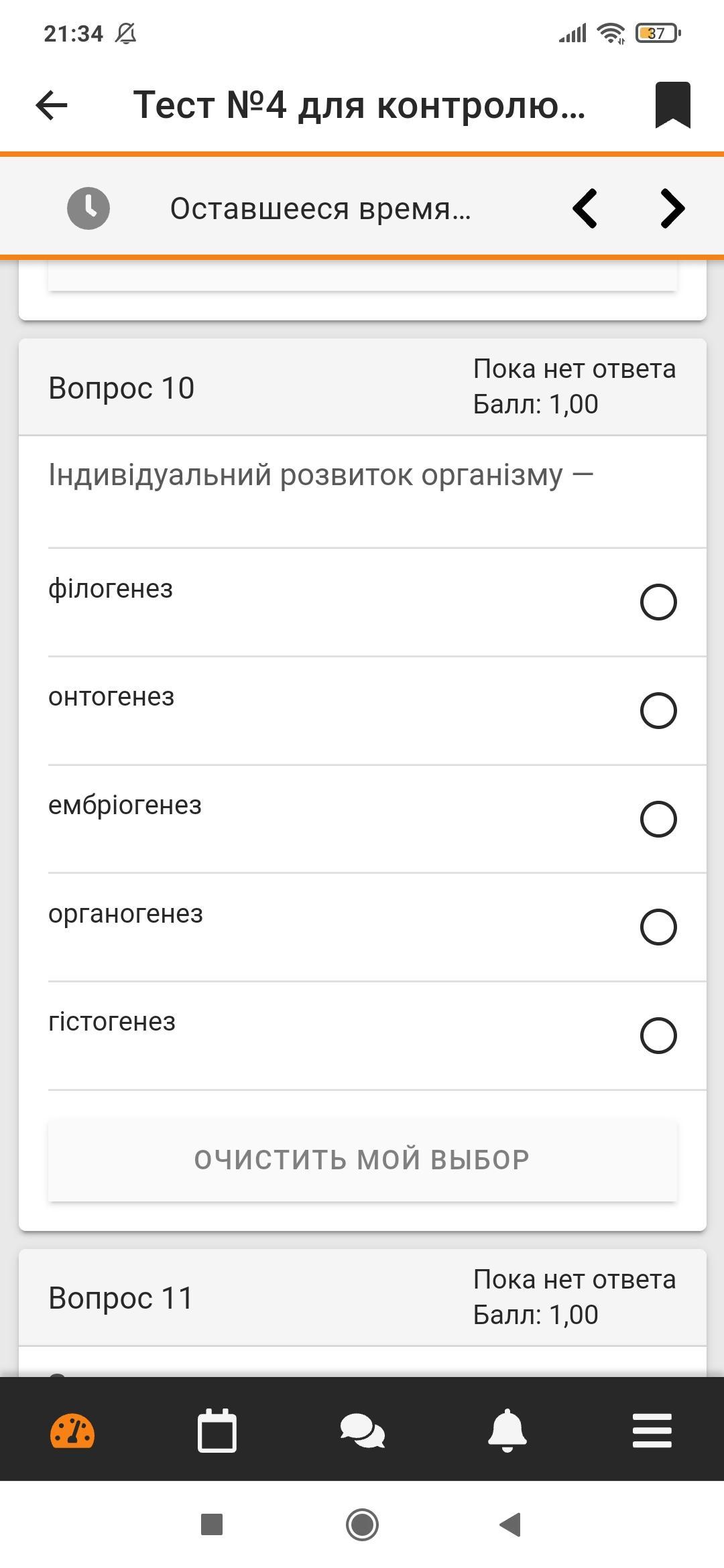Open the notifications bell
The image size is (724, 1568).
pos(507,1431)
